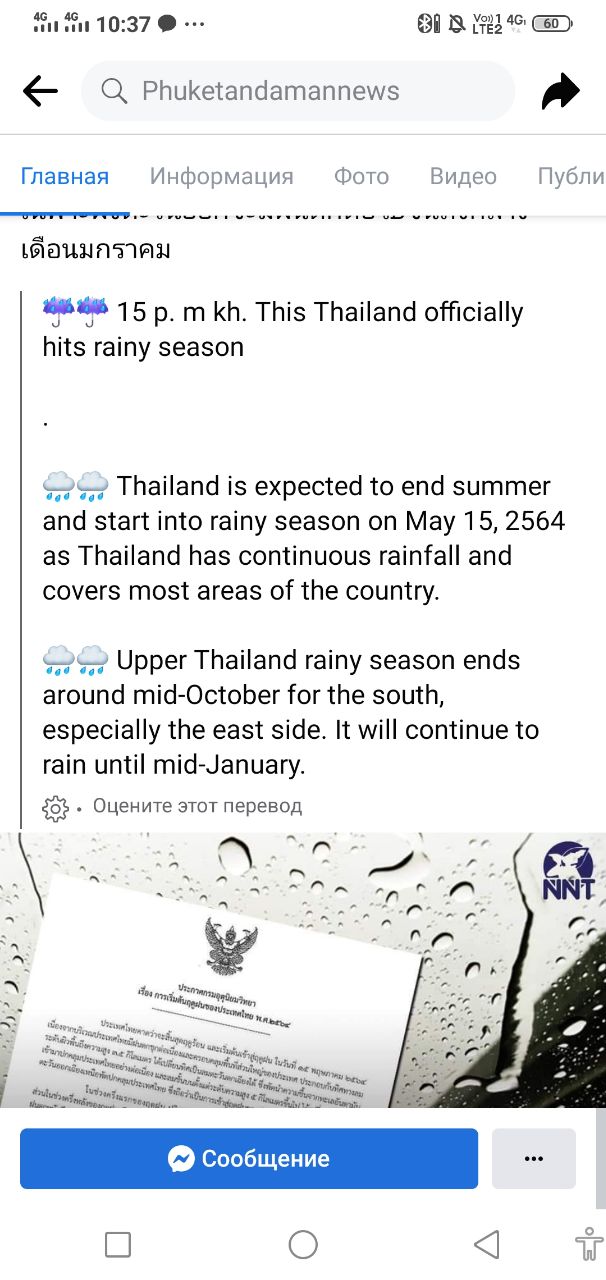Go back using the top arrow
This screenshot has width=606, height=1280.
pyautogui.click(x=40, y=92)
